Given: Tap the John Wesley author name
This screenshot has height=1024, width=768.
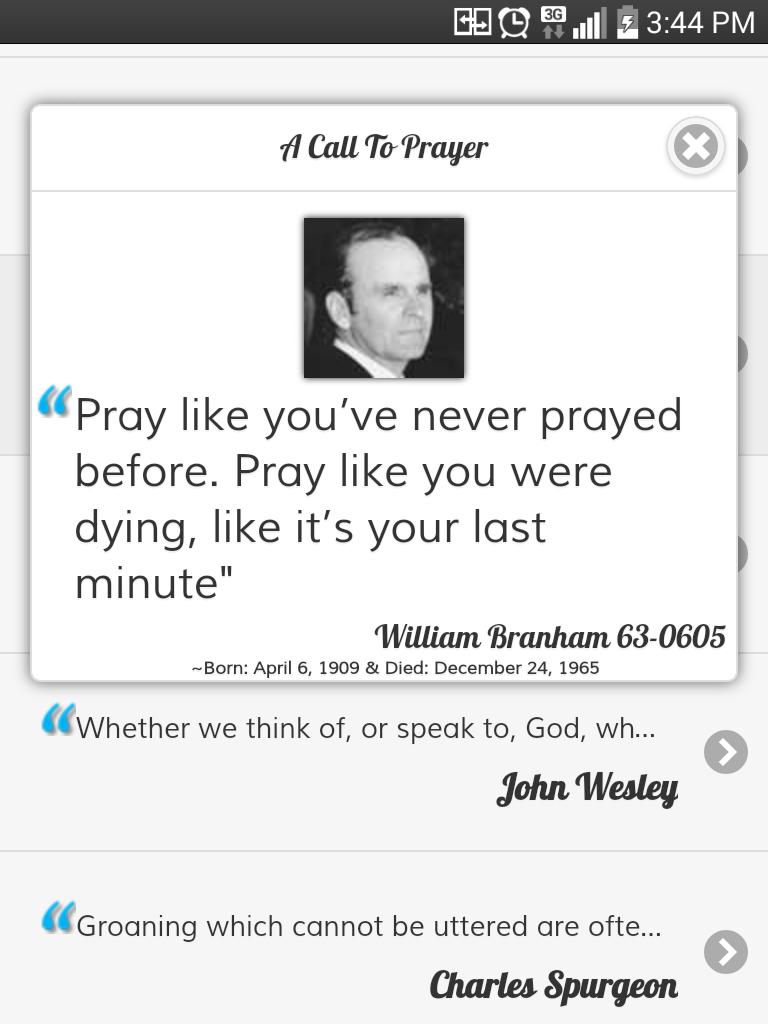Looking at the screenshot, I should [587, 789].
